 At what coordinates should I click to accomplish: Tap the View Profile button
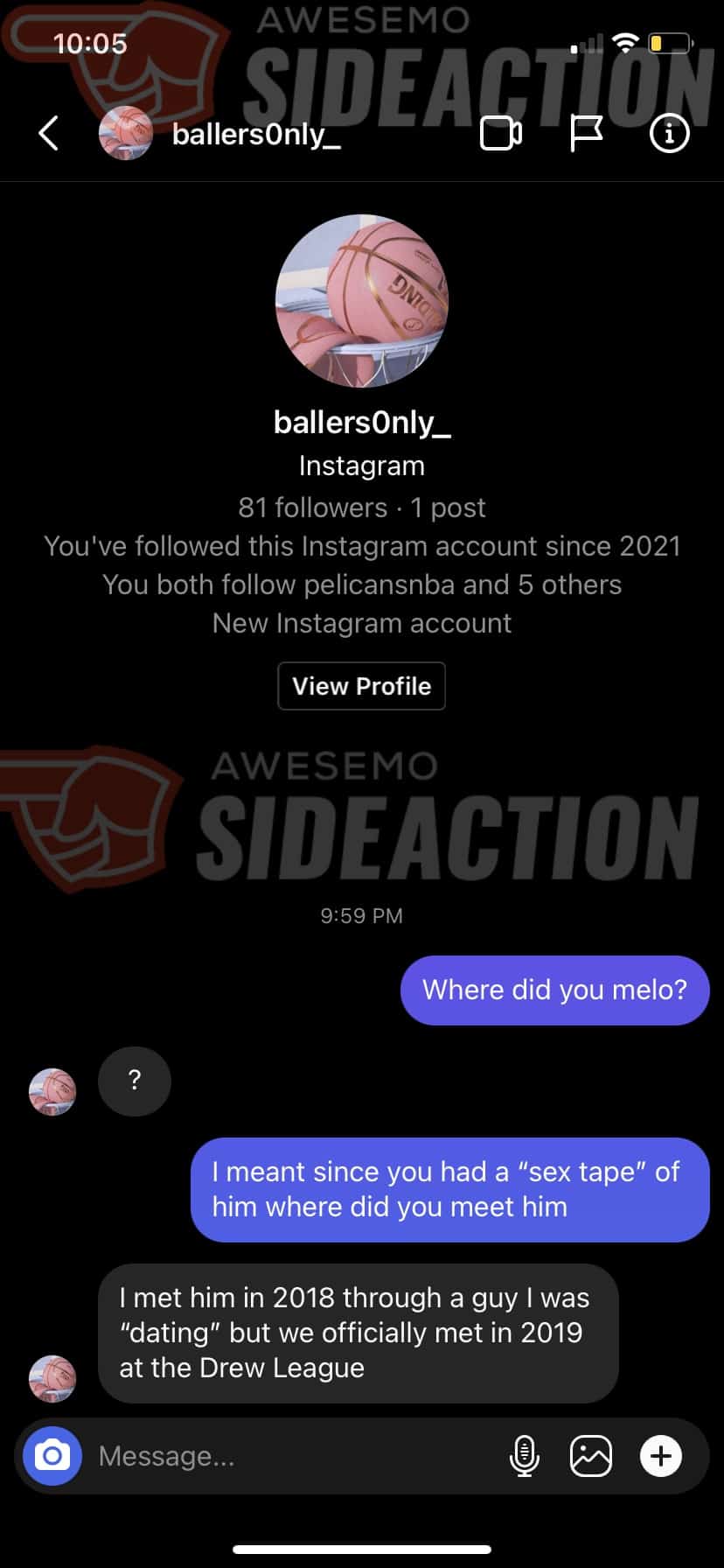[361, 686]
